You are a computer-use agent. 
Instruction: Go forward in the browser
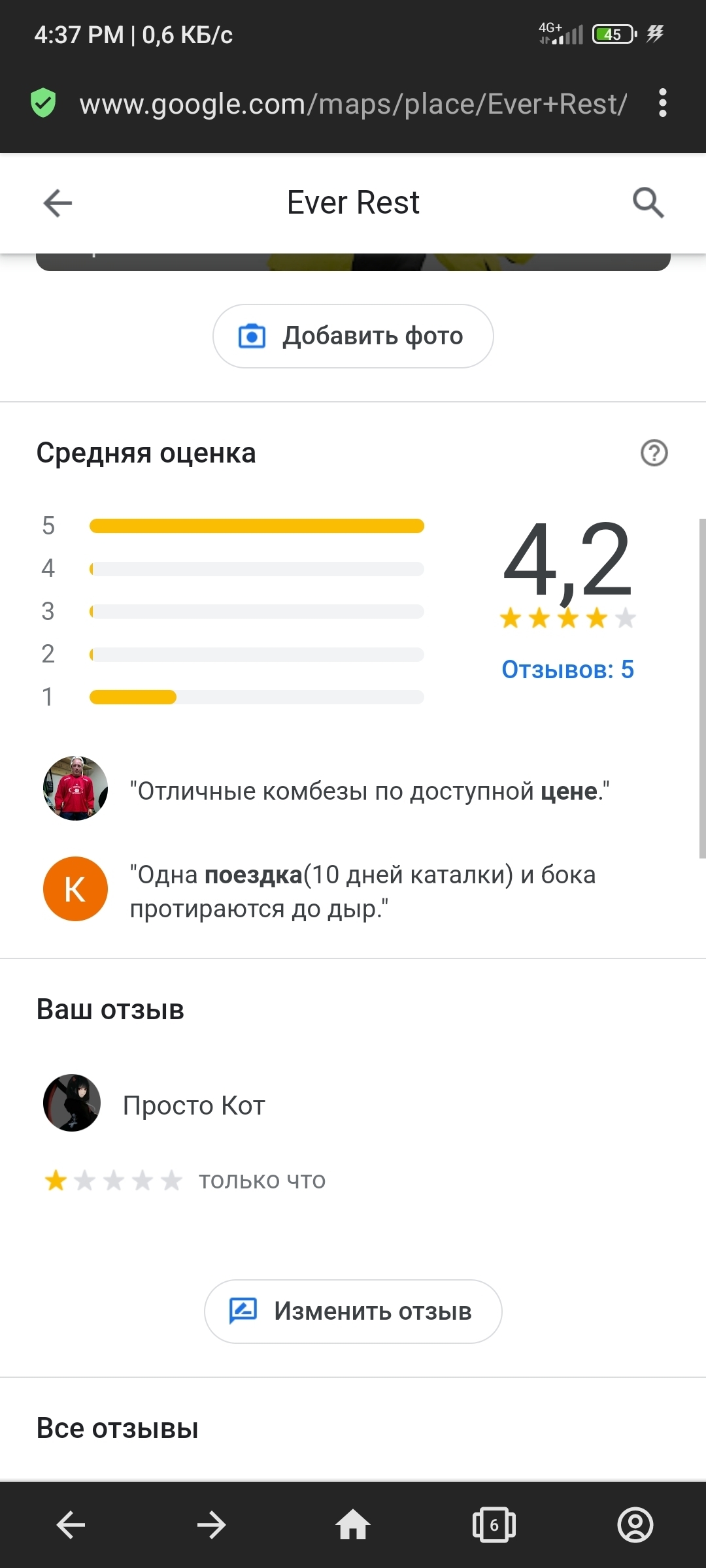click(x=211, y=1526)
